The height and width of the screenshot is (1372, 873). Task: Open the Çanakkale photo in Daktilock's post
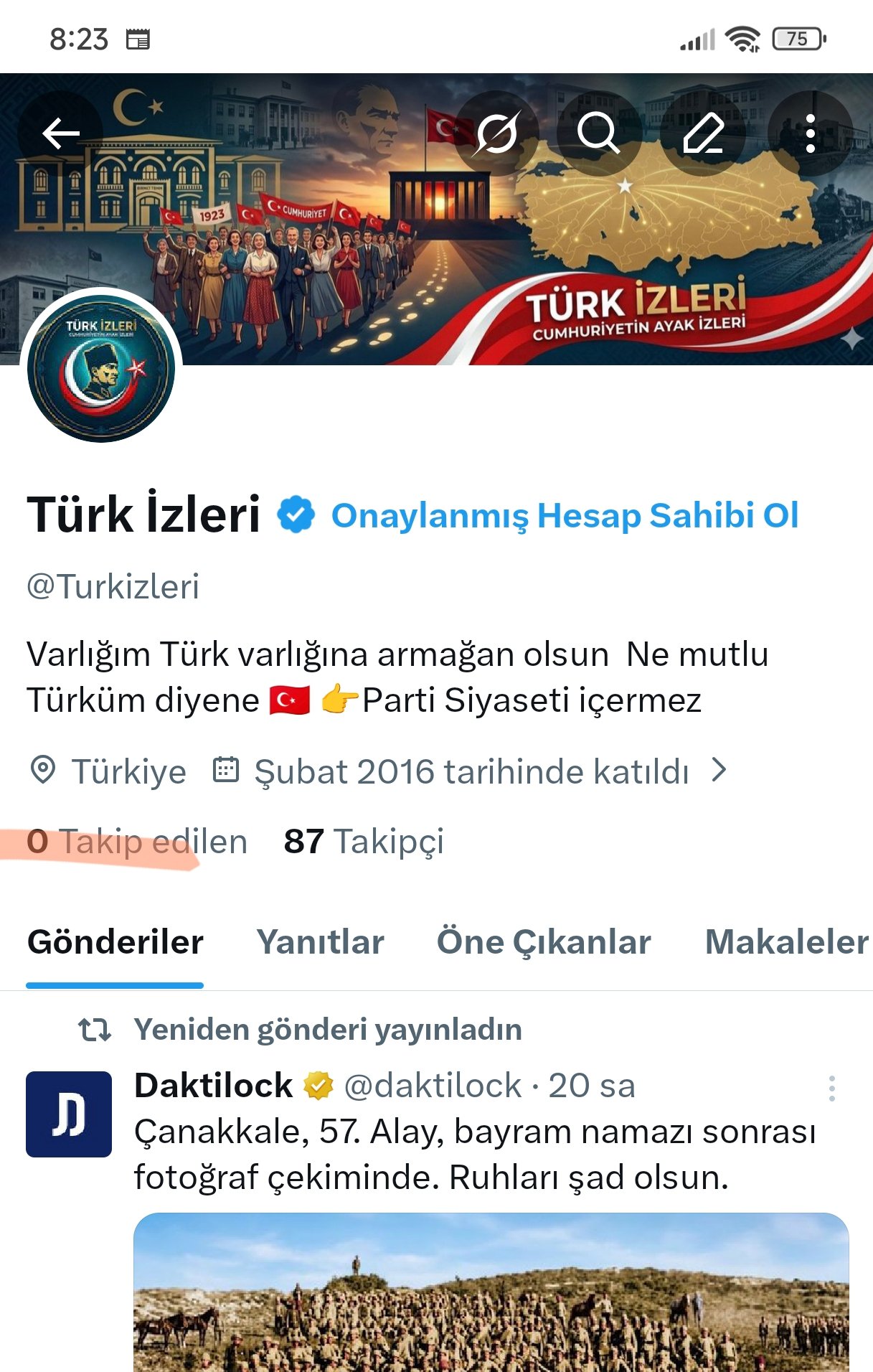[491, 1292]
